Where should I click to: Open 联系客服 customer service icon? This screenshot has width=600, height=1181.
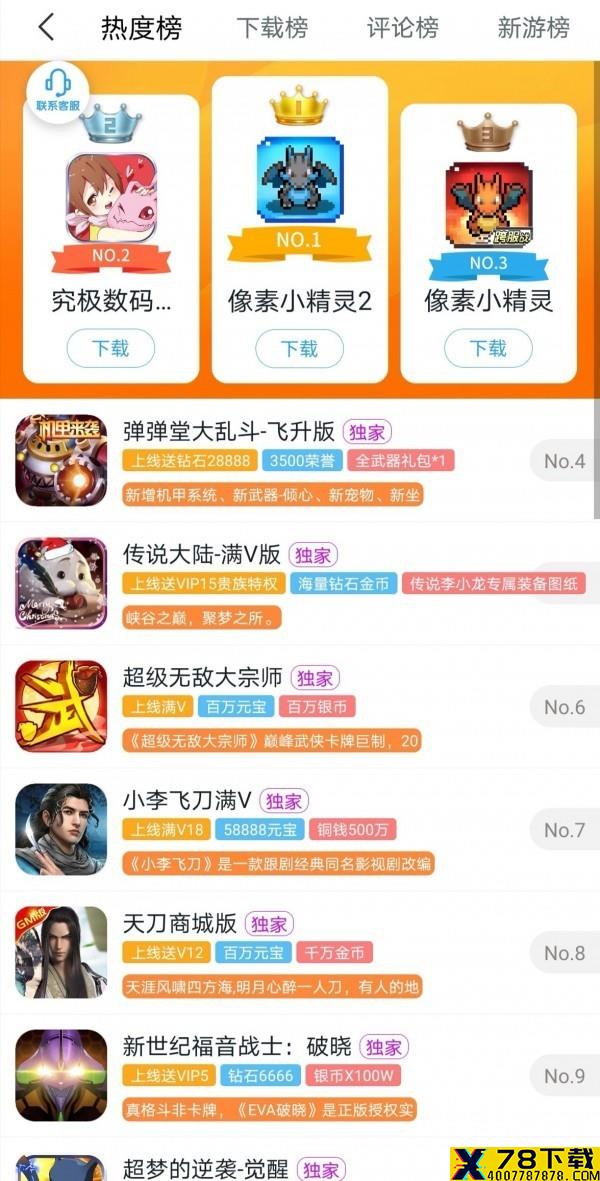(58, 92)
